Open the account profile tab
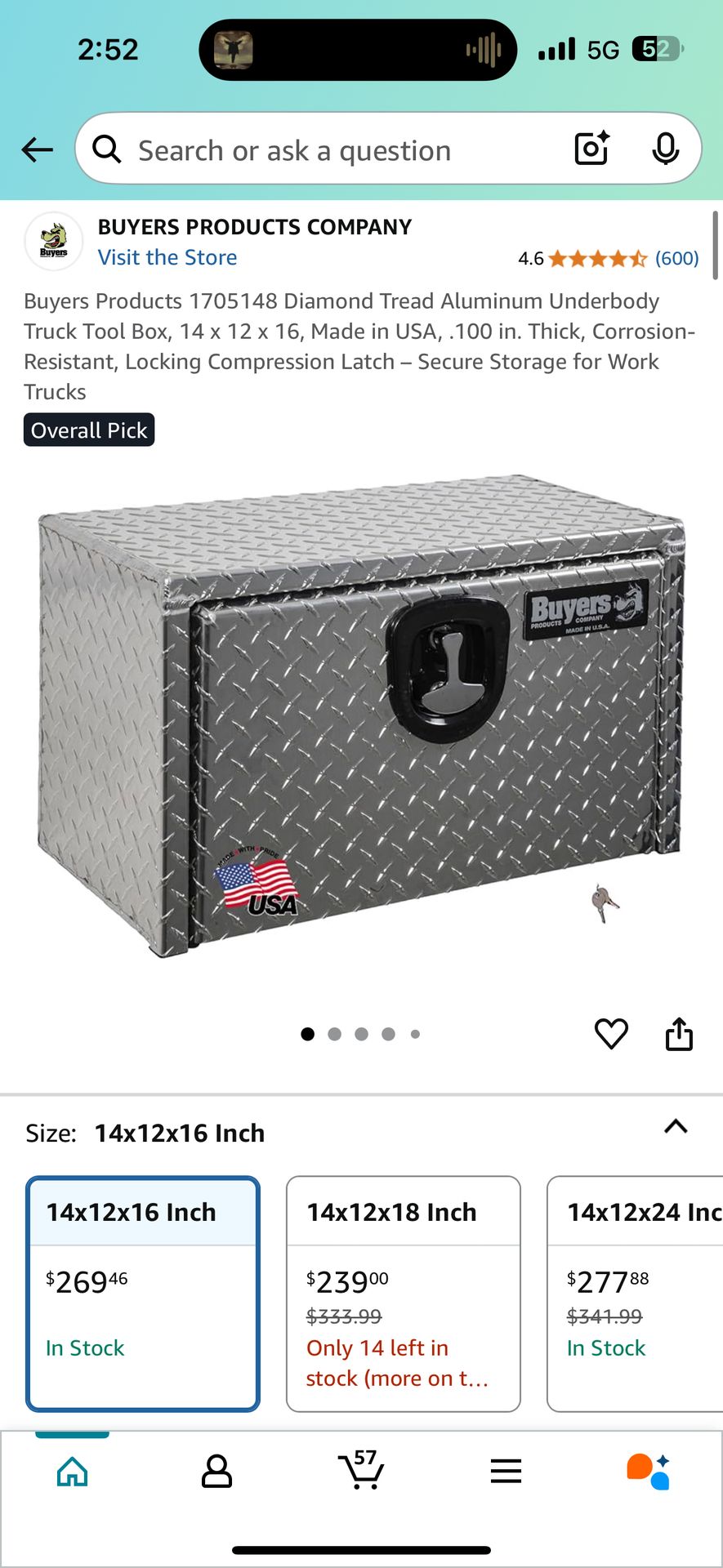The image size is (723, 1568). [x=216, y=1472]
